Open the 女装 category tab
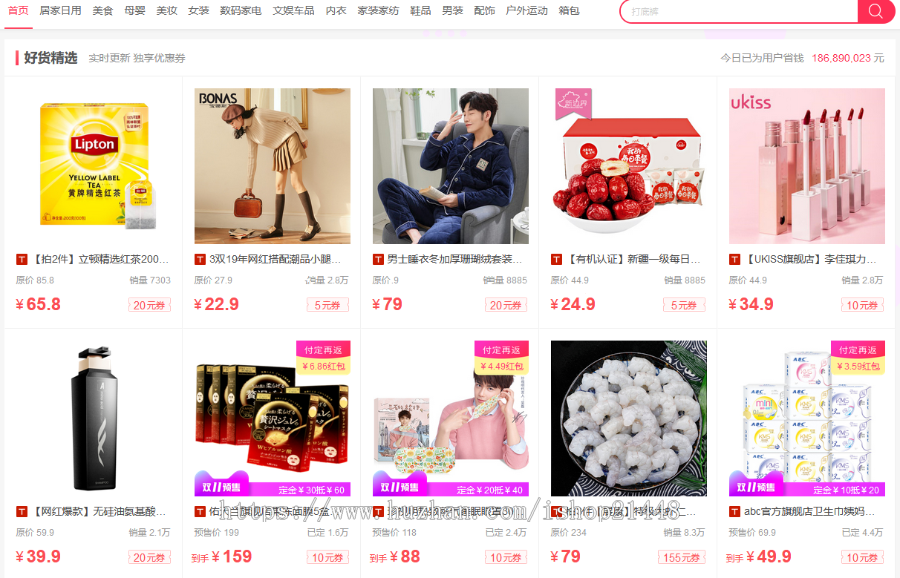Screen dimensions: 900x578 pos(198,11)
